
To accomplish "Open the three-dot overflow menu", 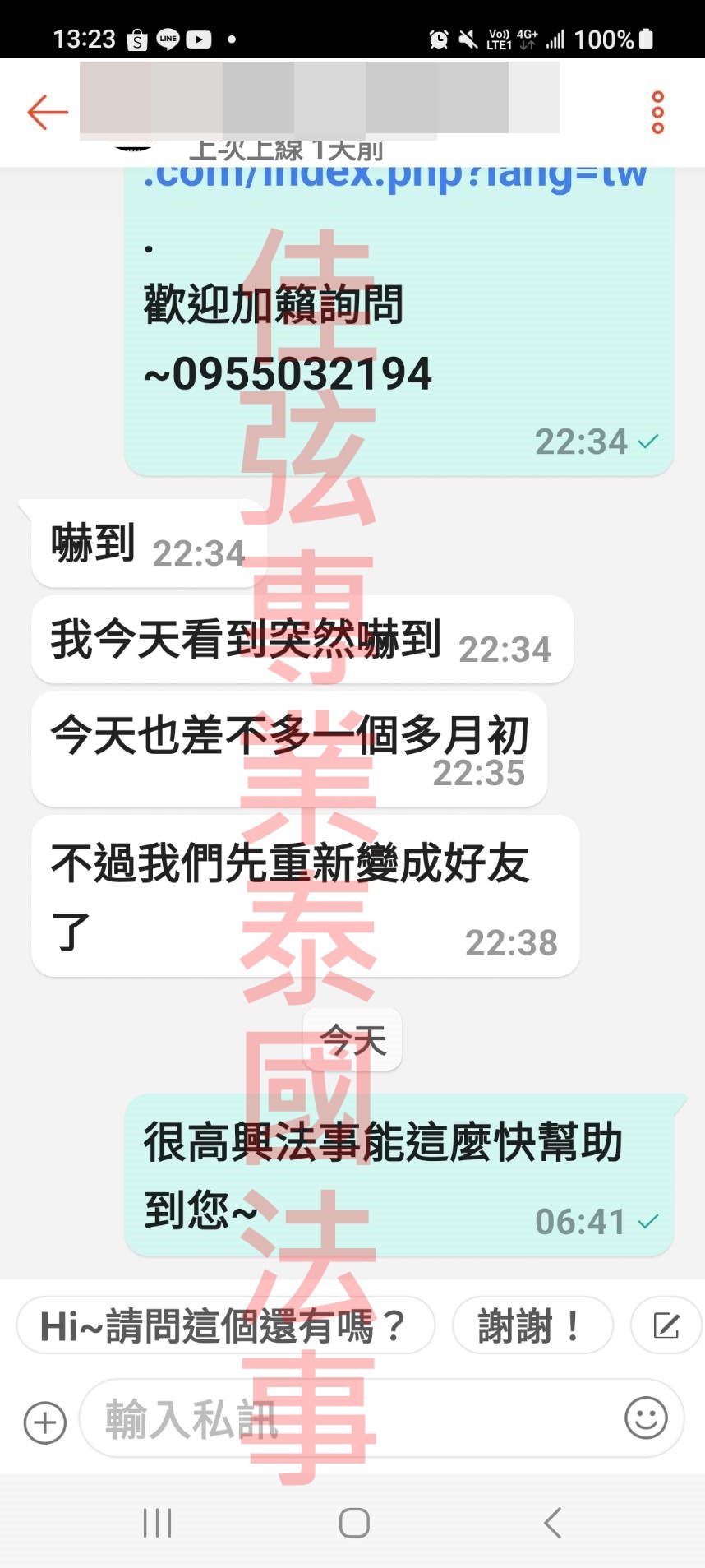I will [x=657, y=113].
